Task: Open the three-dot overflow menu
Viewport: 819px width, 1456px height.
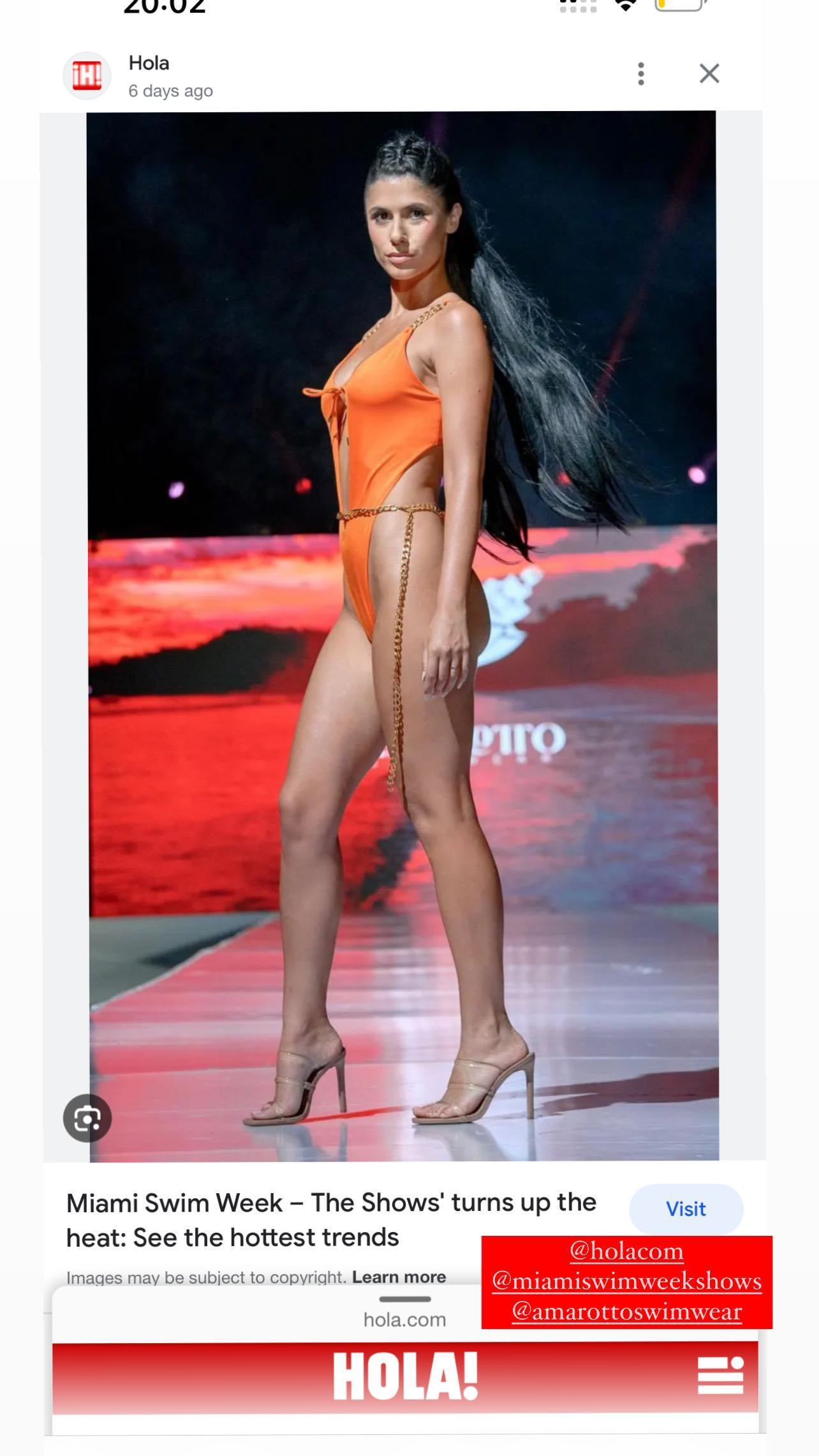Action: 640,74
